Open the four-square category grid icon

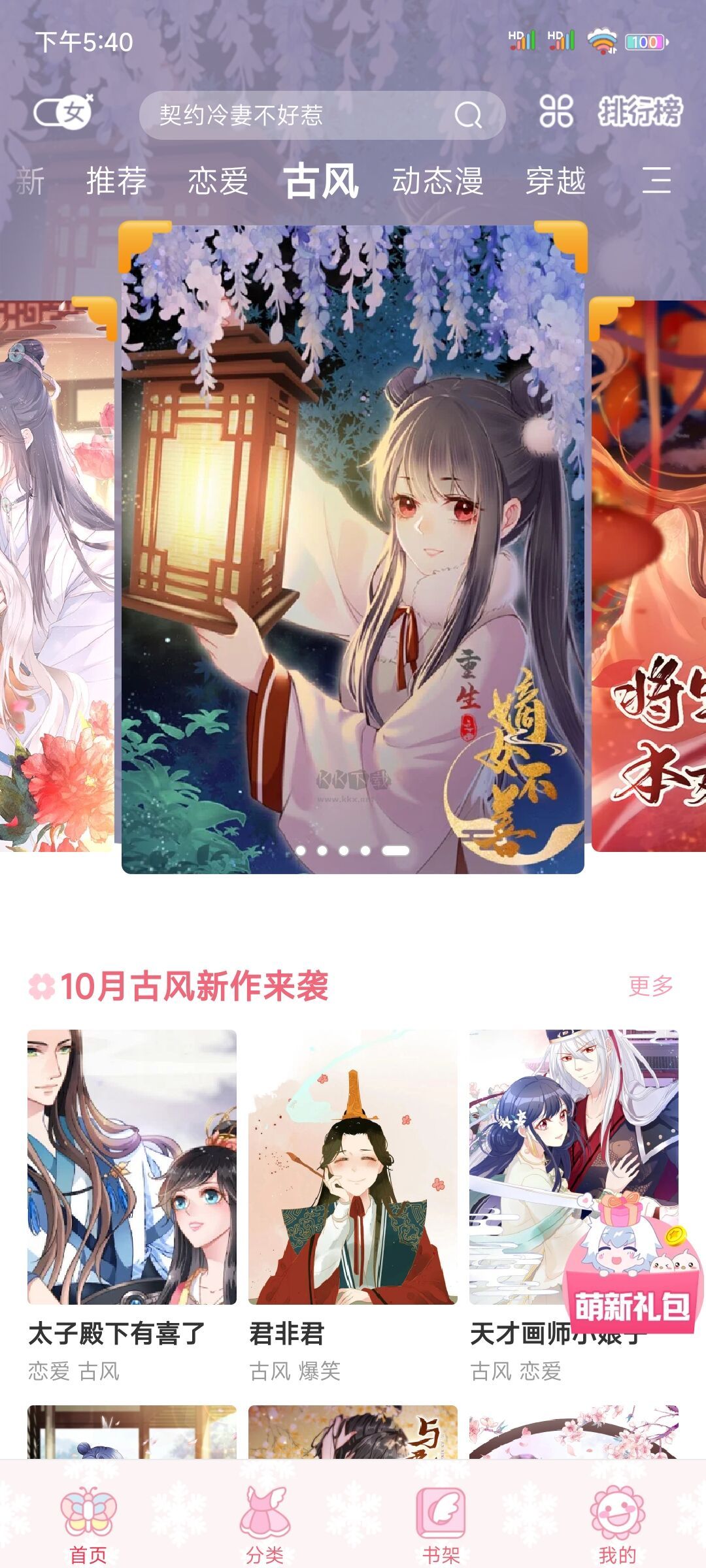click(x=556, y=112)
